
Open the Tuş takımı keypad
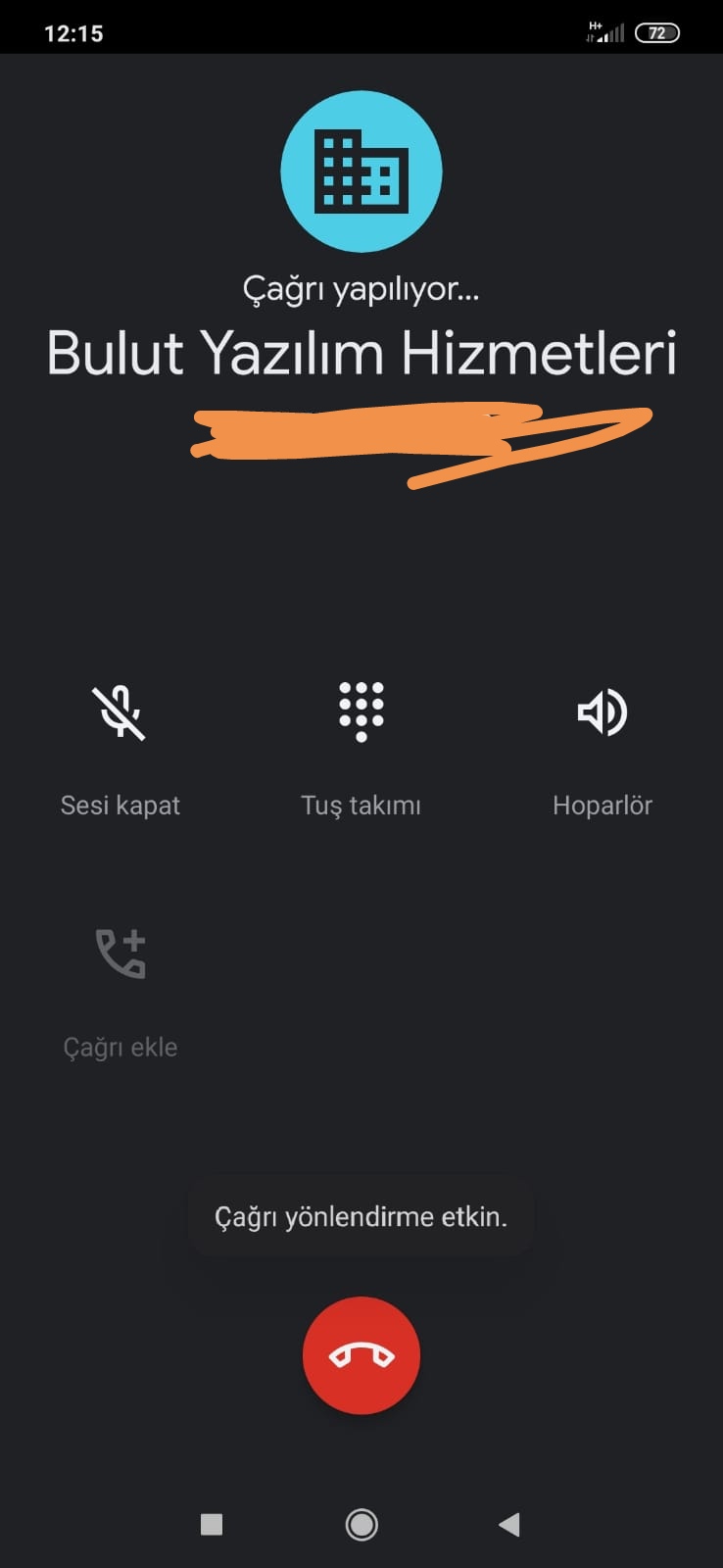[361, 713]
